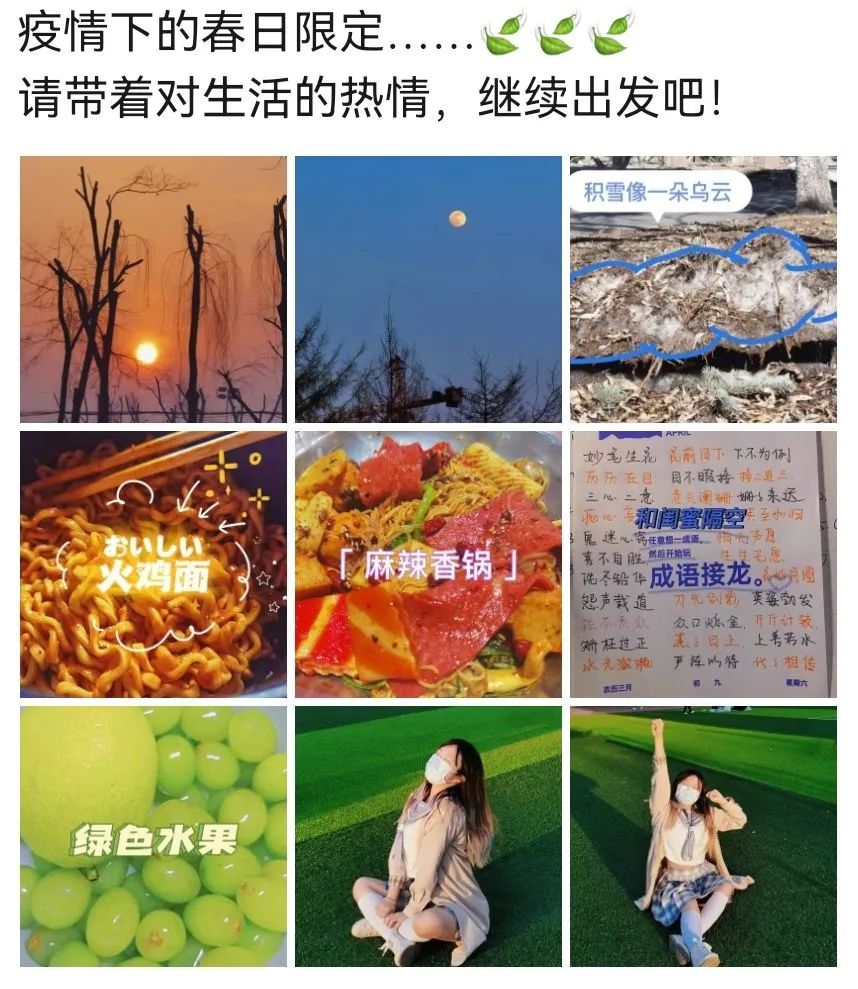The image size is (858, 989).
Task: Open the photo of girl sitting cross-legged
Action: 428,836
